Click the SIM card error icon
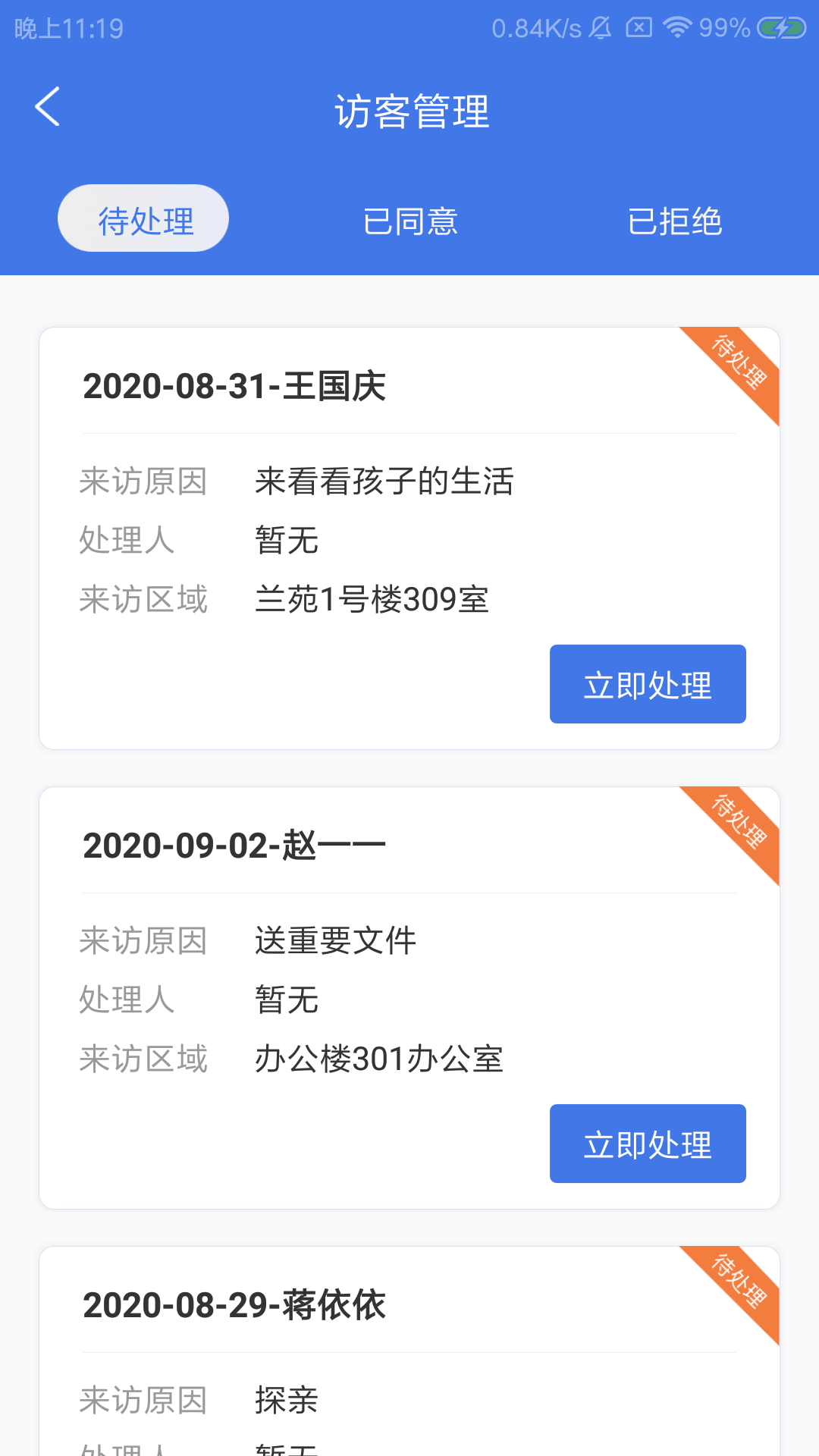The image size is (819, 1456). tap(639, 27)
